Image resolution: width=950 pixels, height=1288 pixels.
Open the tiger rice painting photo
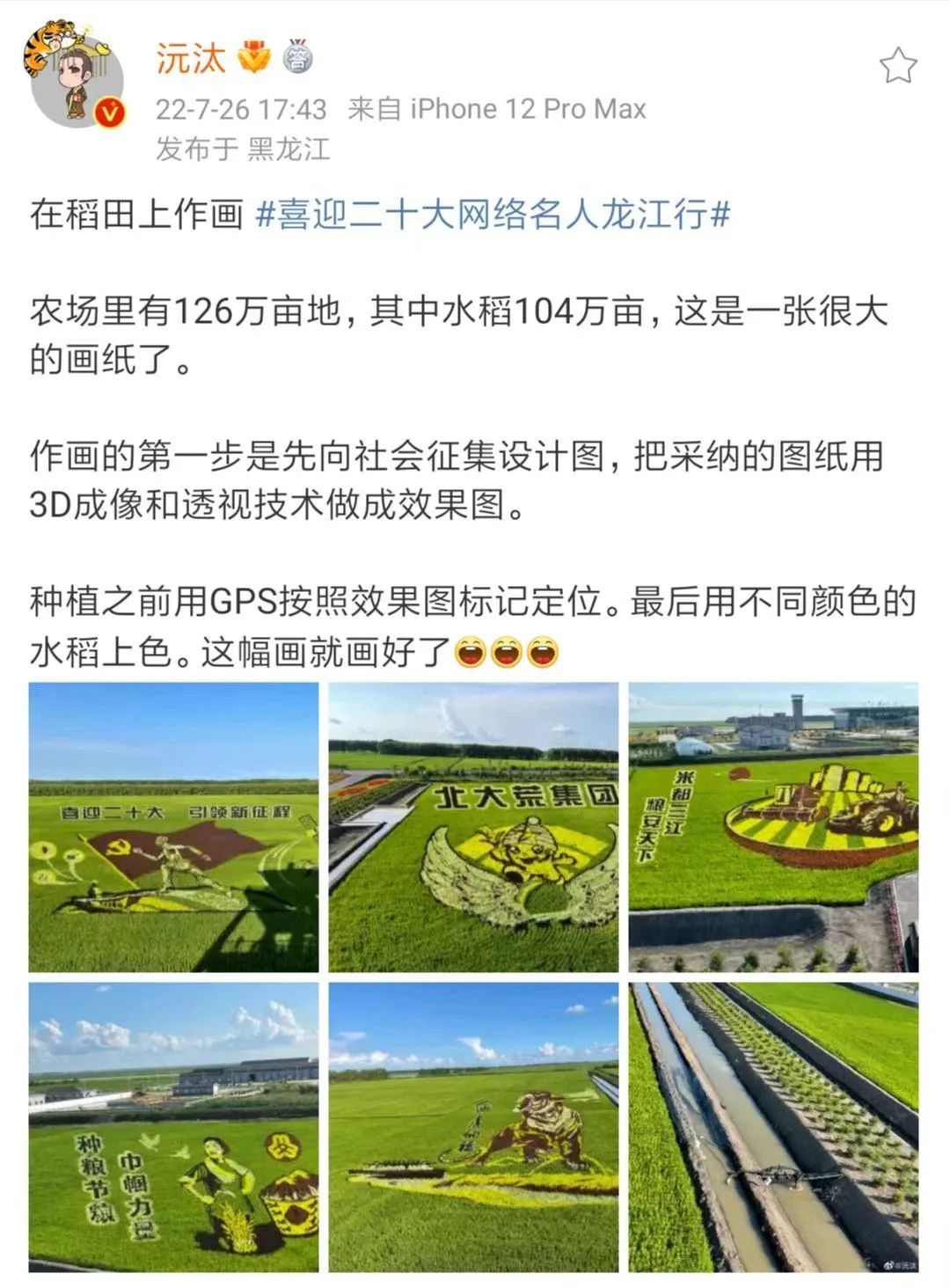tap(473, 1127)
